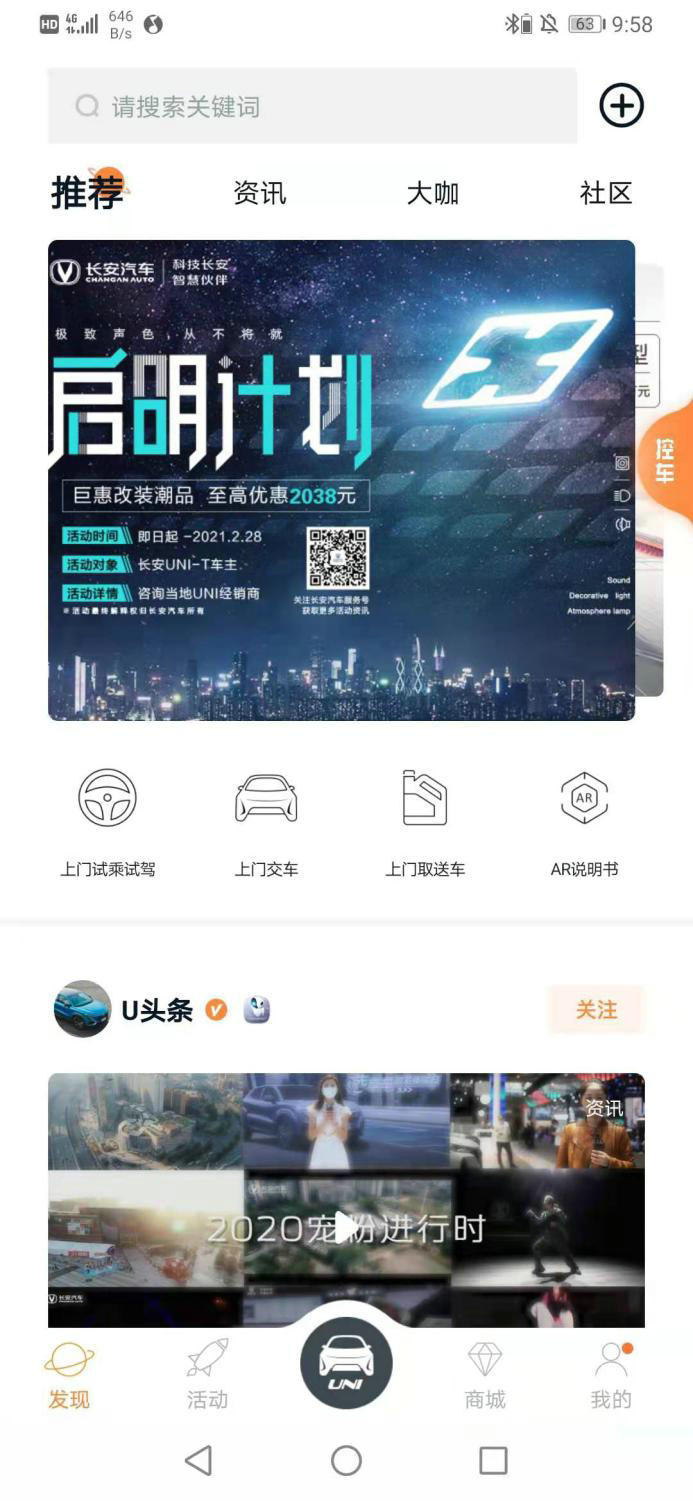693x1501 pixels.
Task: Open the orange 控车 side button
Action: [x=666, y=461]
